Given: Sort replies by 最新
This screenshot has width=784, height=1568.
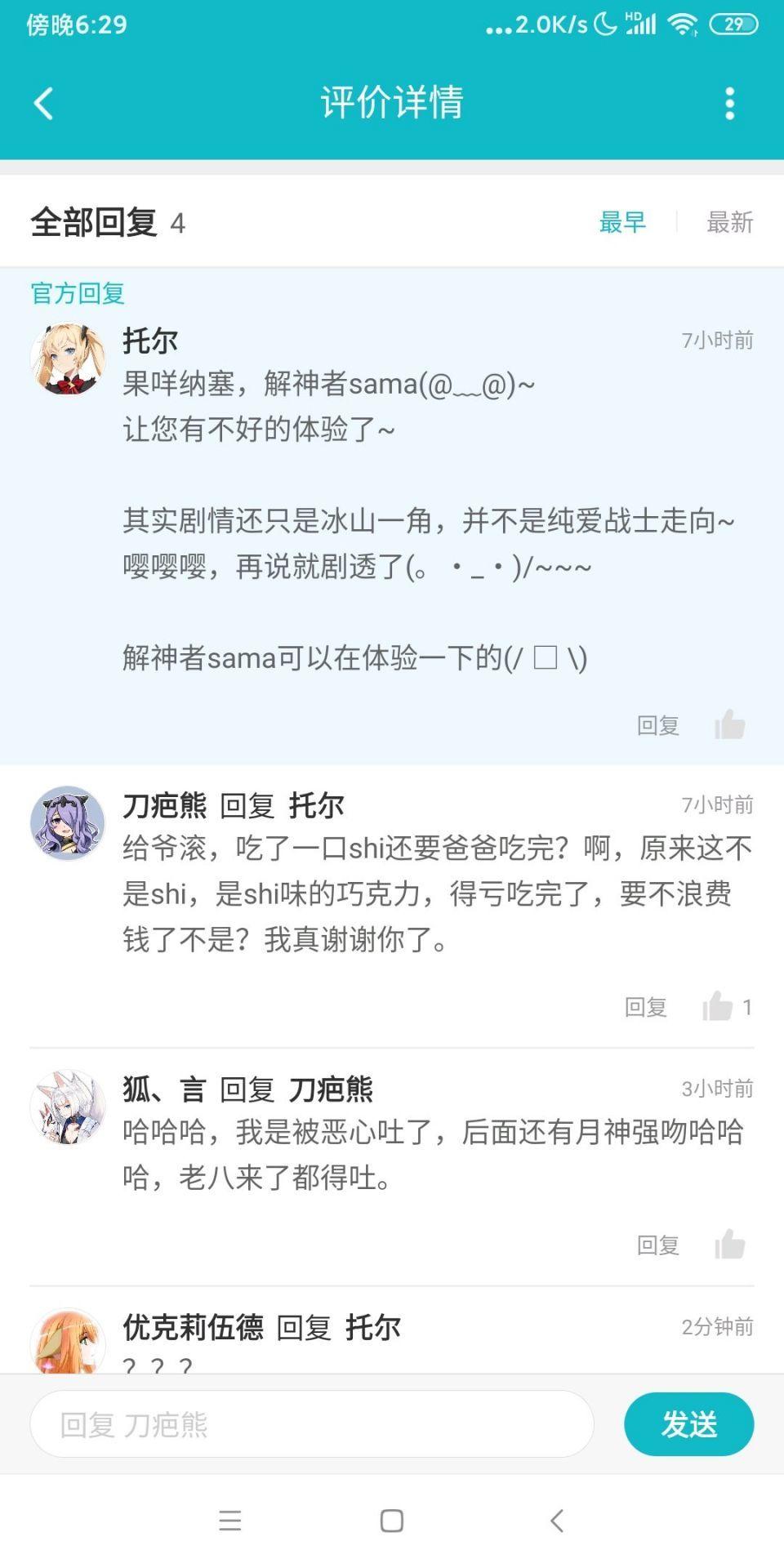Looking at the screenshot, I should [x=729, y=222].
